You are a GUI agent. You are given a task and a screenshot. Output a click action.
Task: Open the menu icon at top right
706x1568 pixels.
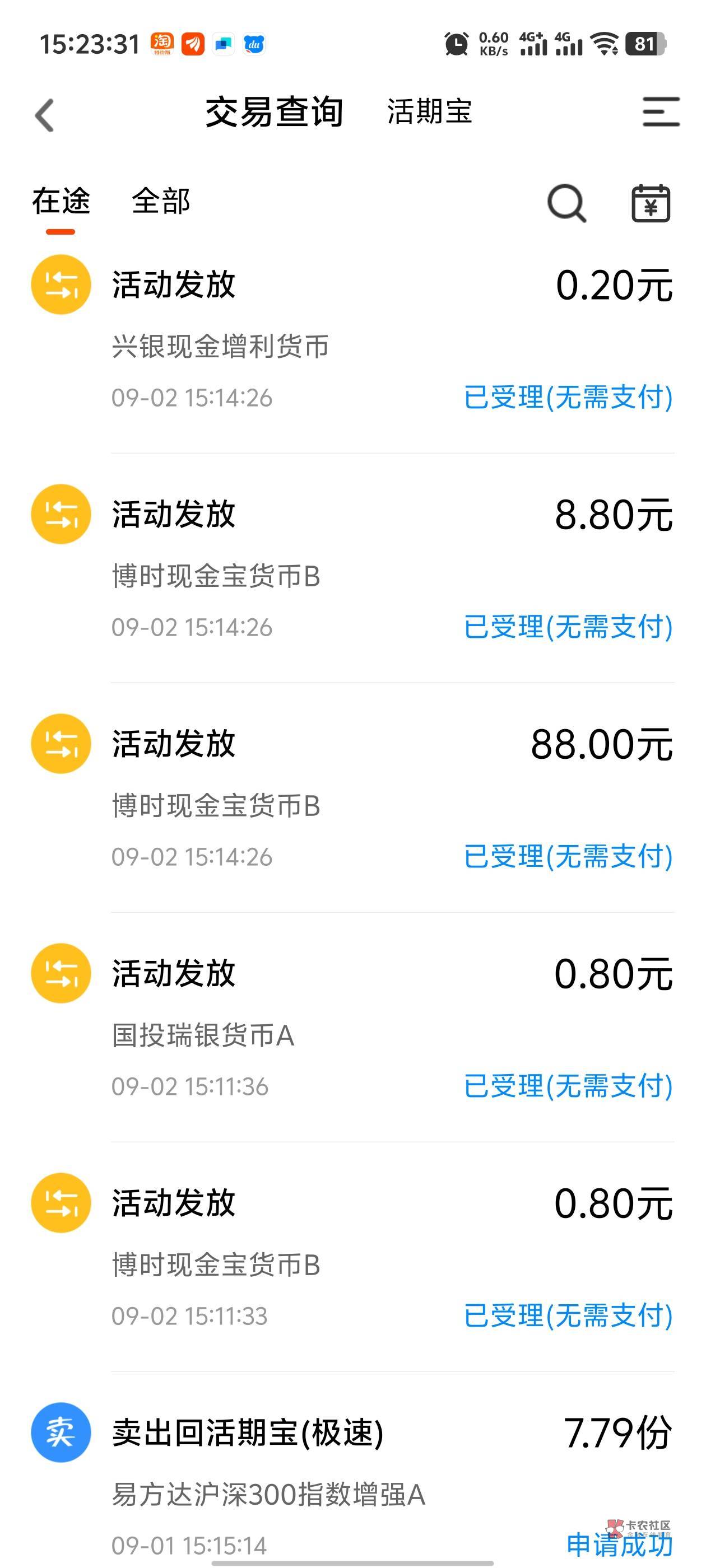click(661, 112)
